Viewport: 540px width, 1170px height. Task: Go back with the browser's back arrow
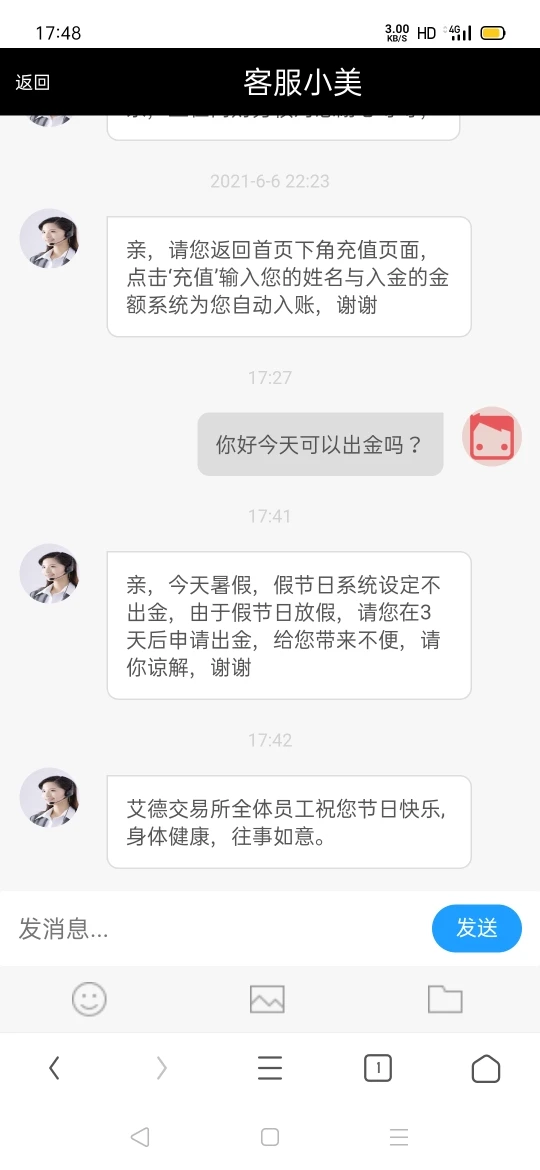(x=54, y=1069)
